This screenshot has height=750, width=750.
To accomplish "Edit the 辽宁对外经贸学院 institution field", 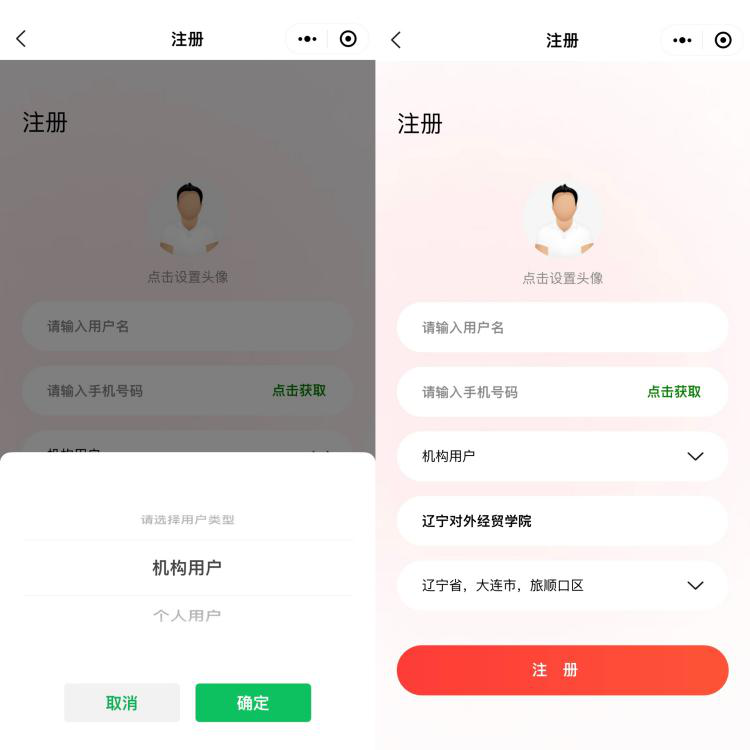I will (562, 521).
